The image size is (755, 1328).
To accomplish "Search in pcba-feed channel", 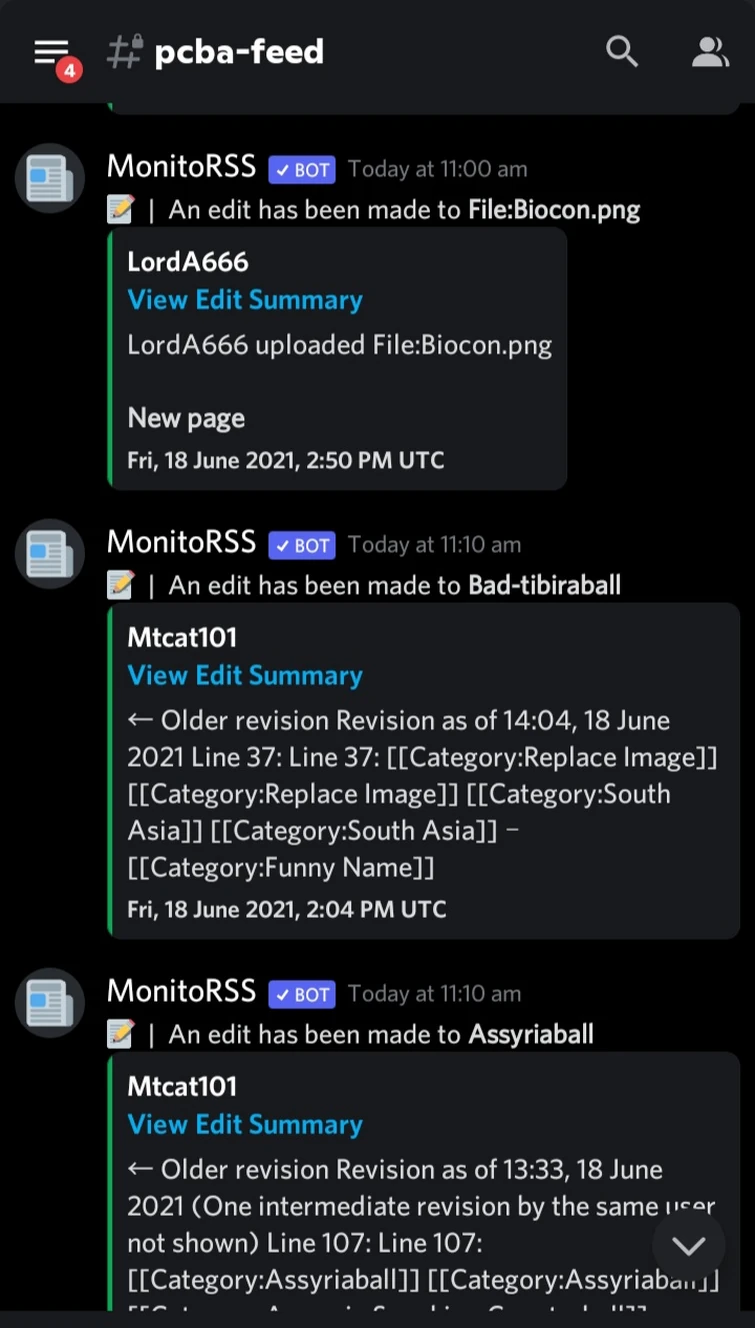I will tap(622, 52).
